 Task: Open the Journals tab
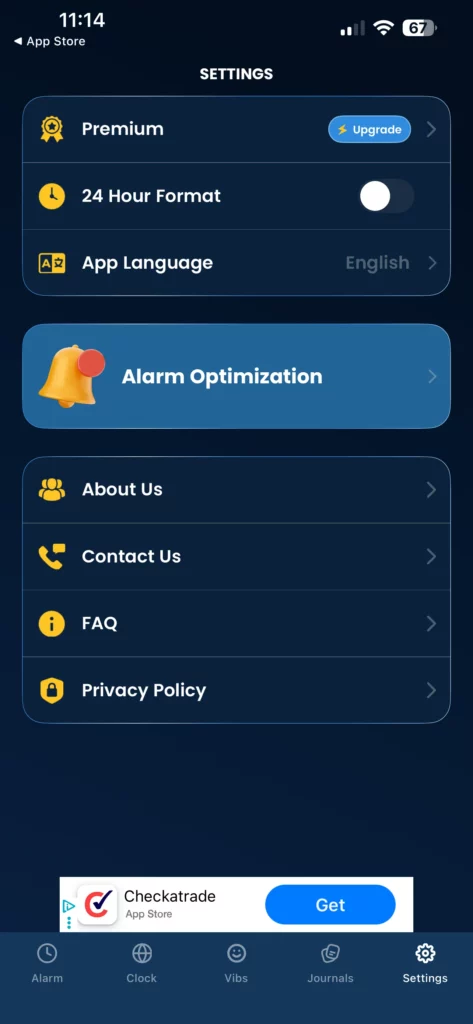point(331,963)
